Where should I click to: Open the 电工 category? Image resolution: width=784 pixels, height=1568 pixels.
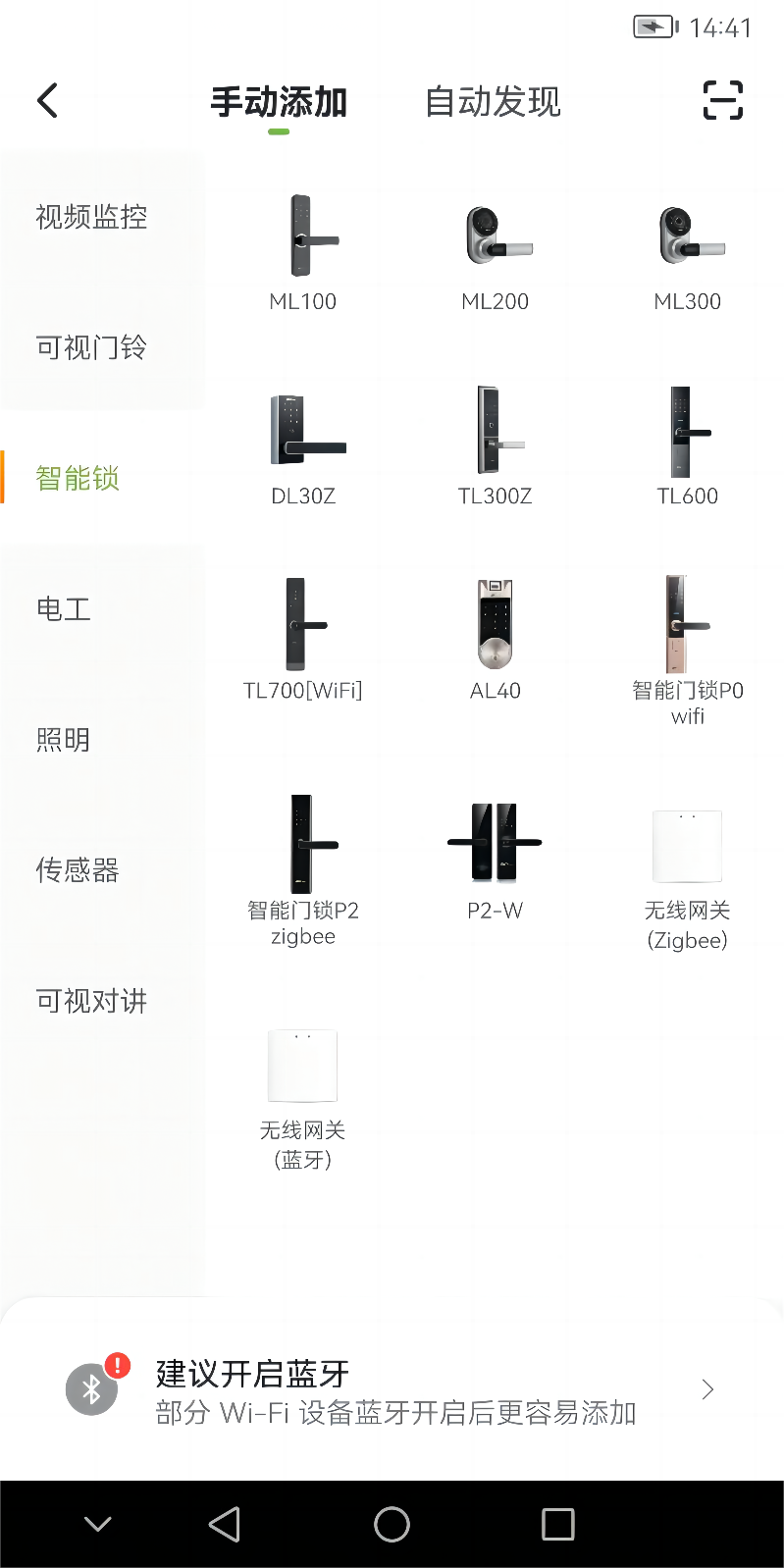pos(64,609)
